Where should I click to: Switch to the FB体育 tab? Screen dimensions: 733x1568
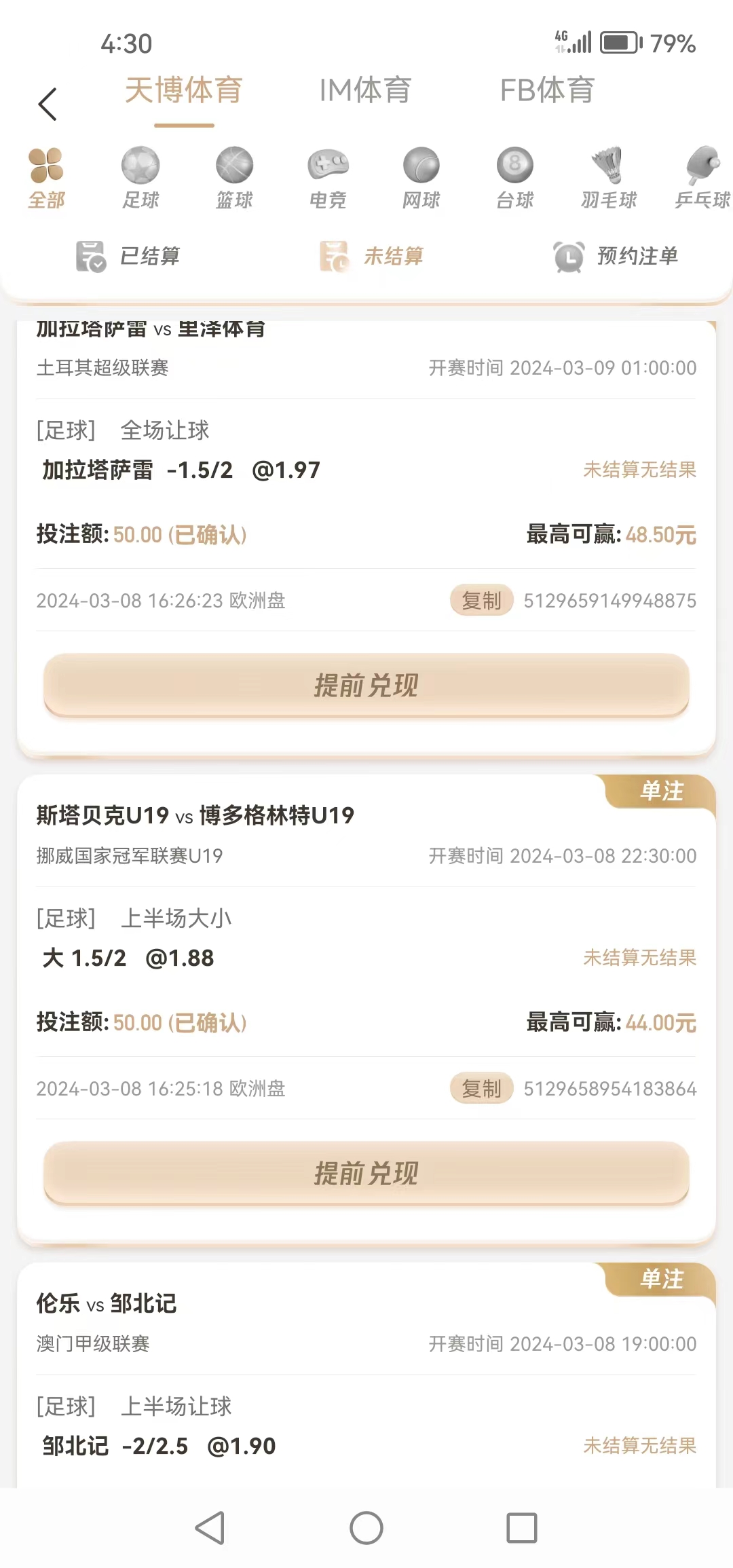pos(547,91)
